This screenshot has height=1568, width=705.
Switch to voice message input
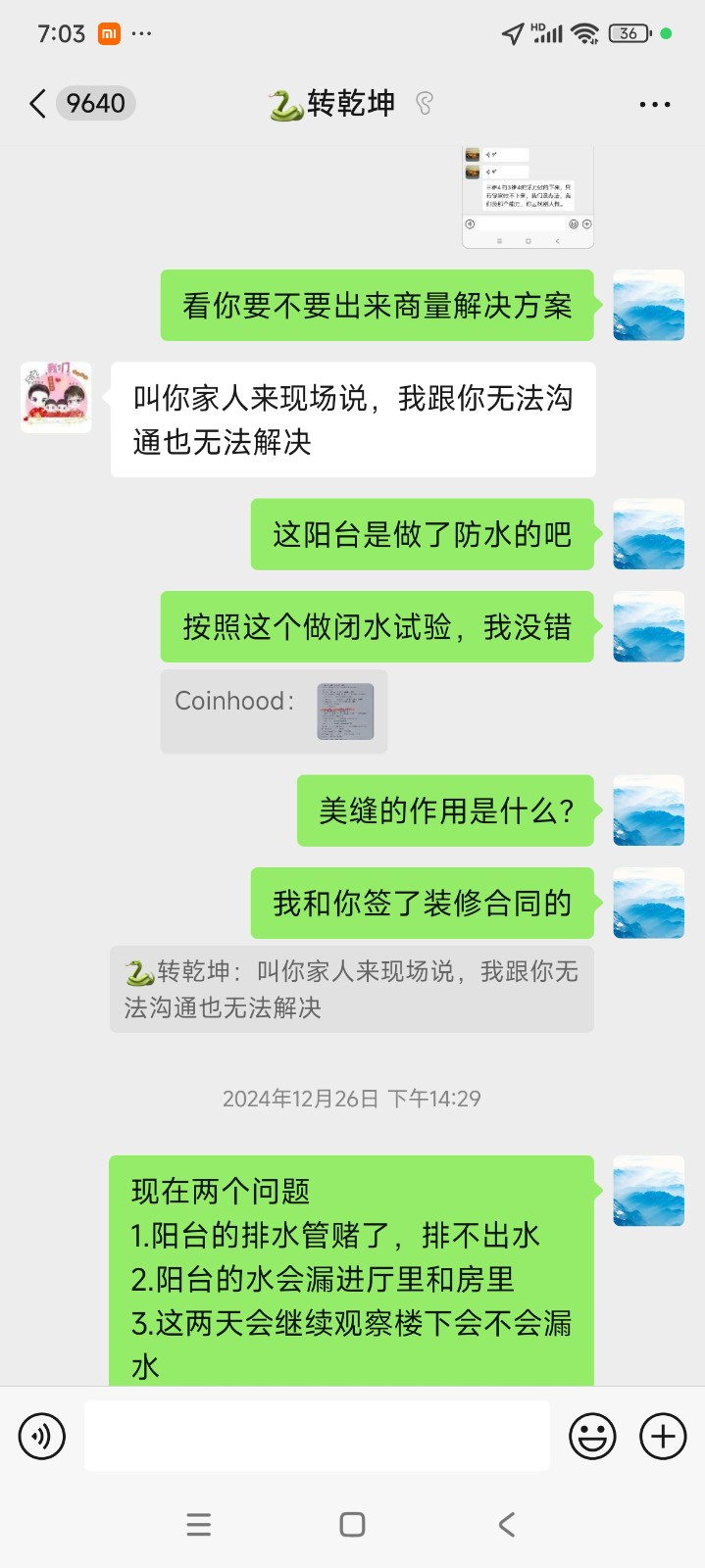[x=42, y=1437]
